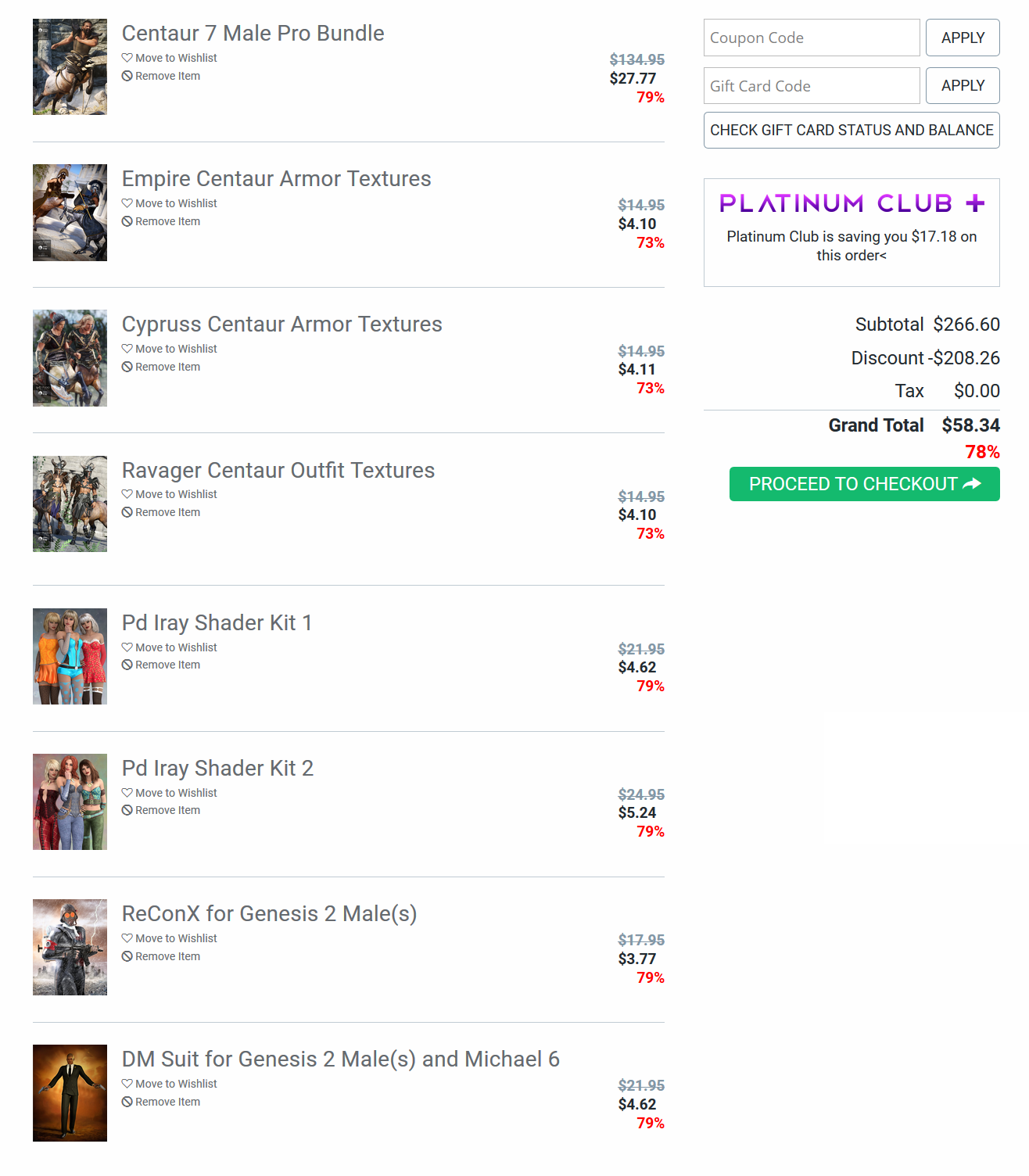1029x1176 pixels.
Task: Open the Platinum Club banner
Action: point(851,204)
